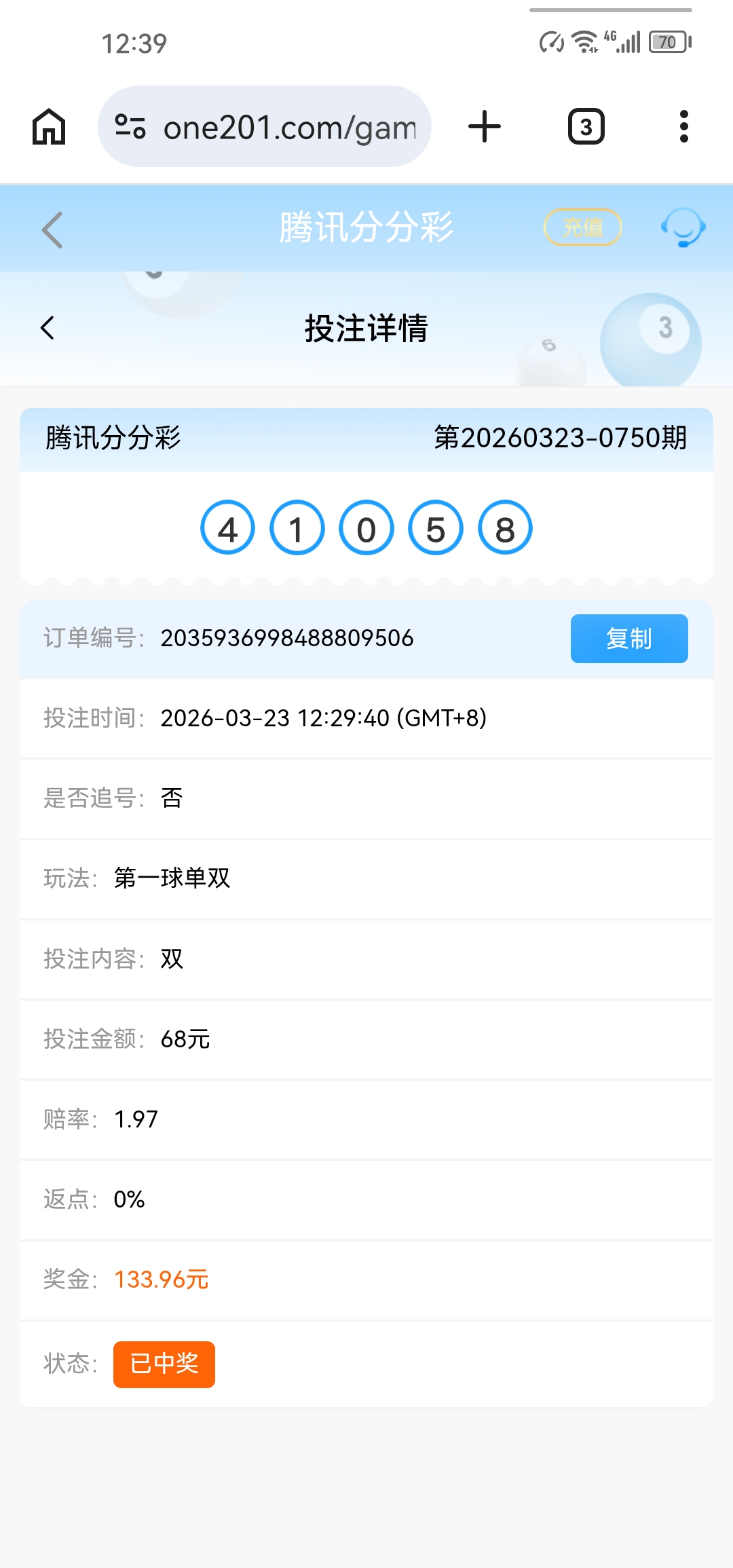Image resolution: width=733 pixels, height=1568 pixels.
Task: Open the browser three-dot menu
Action: coord(684,126)
